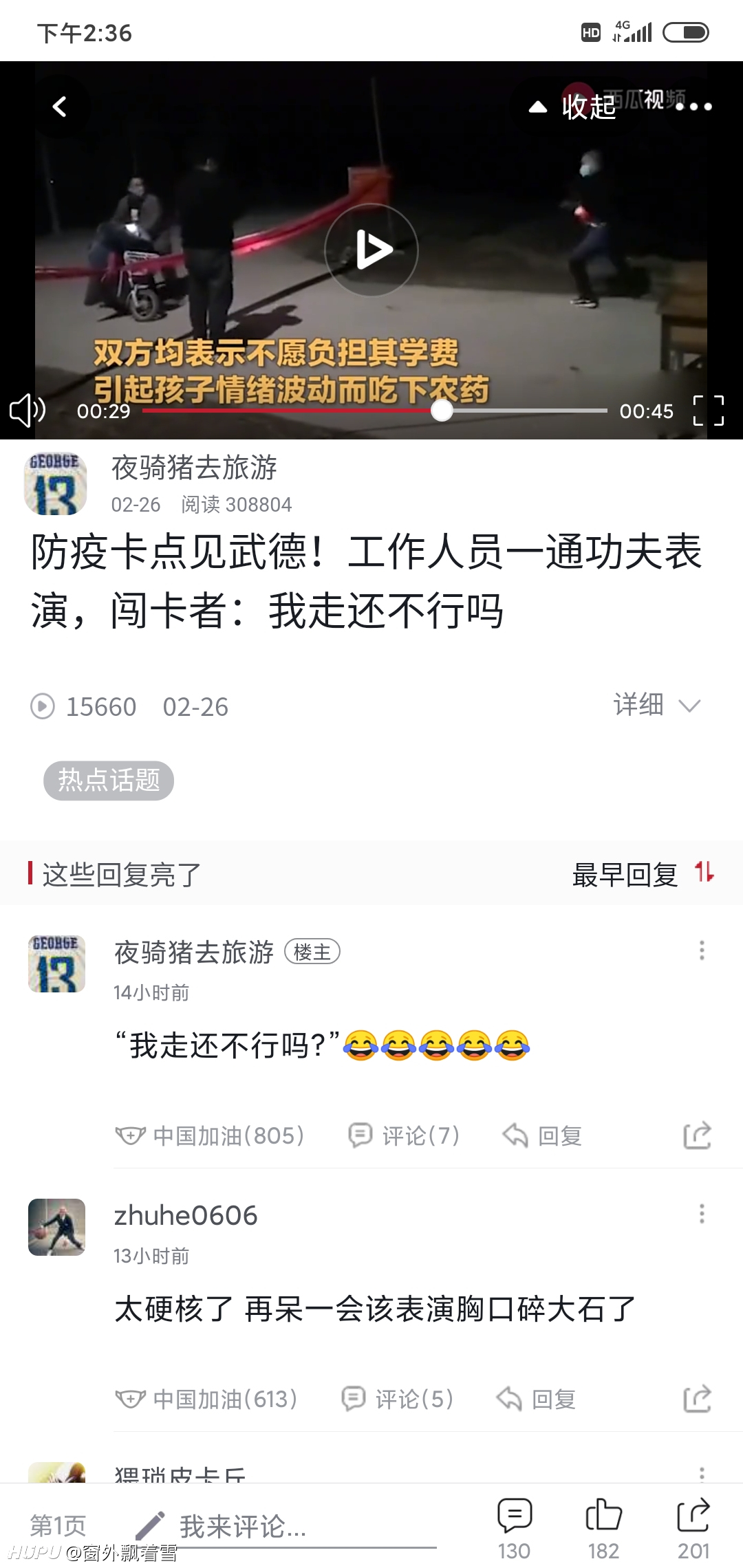Seek on the video progress bar
This screenshot has width=743, height=1568.
(375, 411)
